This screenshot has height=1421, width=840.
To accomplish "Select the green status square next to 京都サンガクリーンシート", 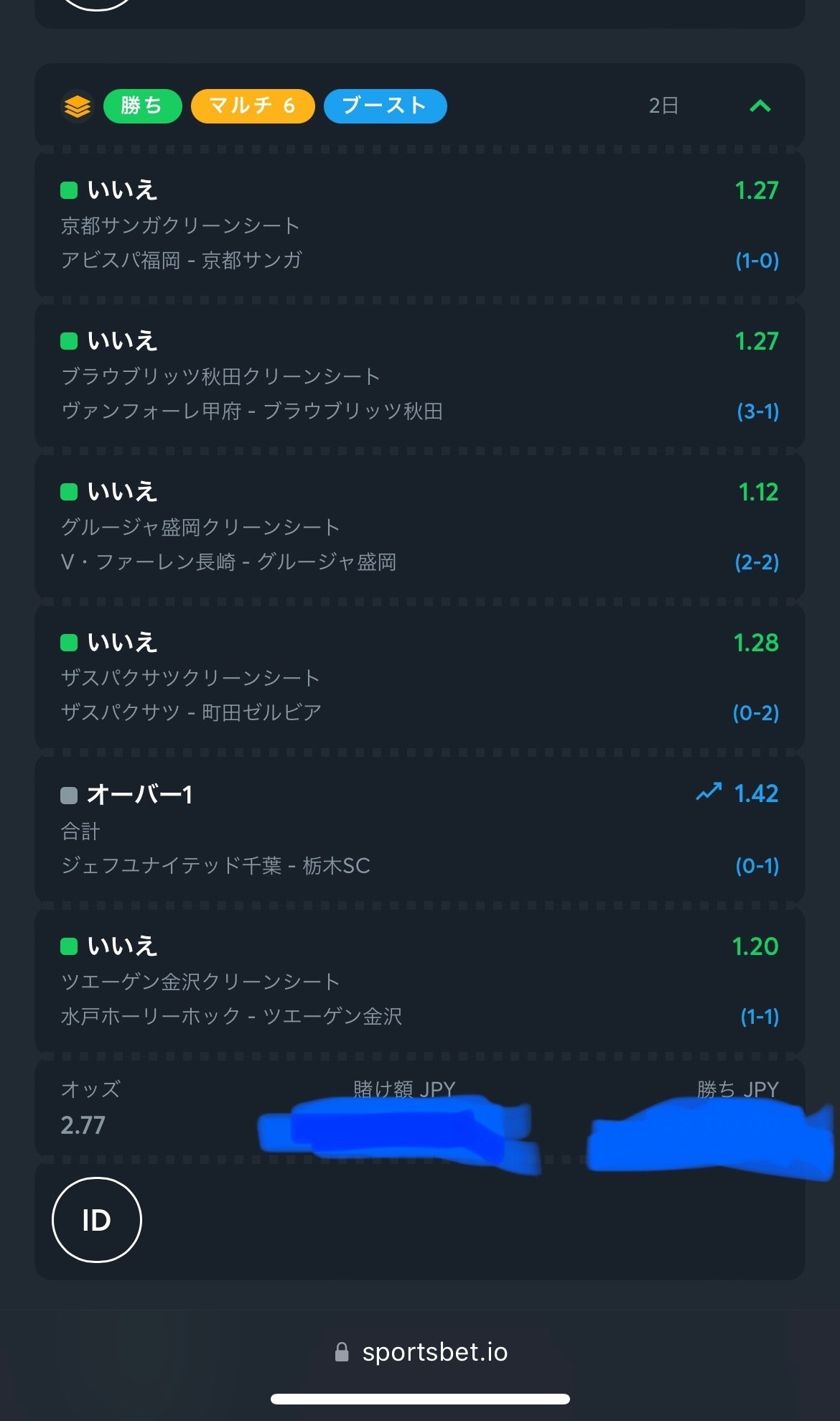I will coord(69,189).
